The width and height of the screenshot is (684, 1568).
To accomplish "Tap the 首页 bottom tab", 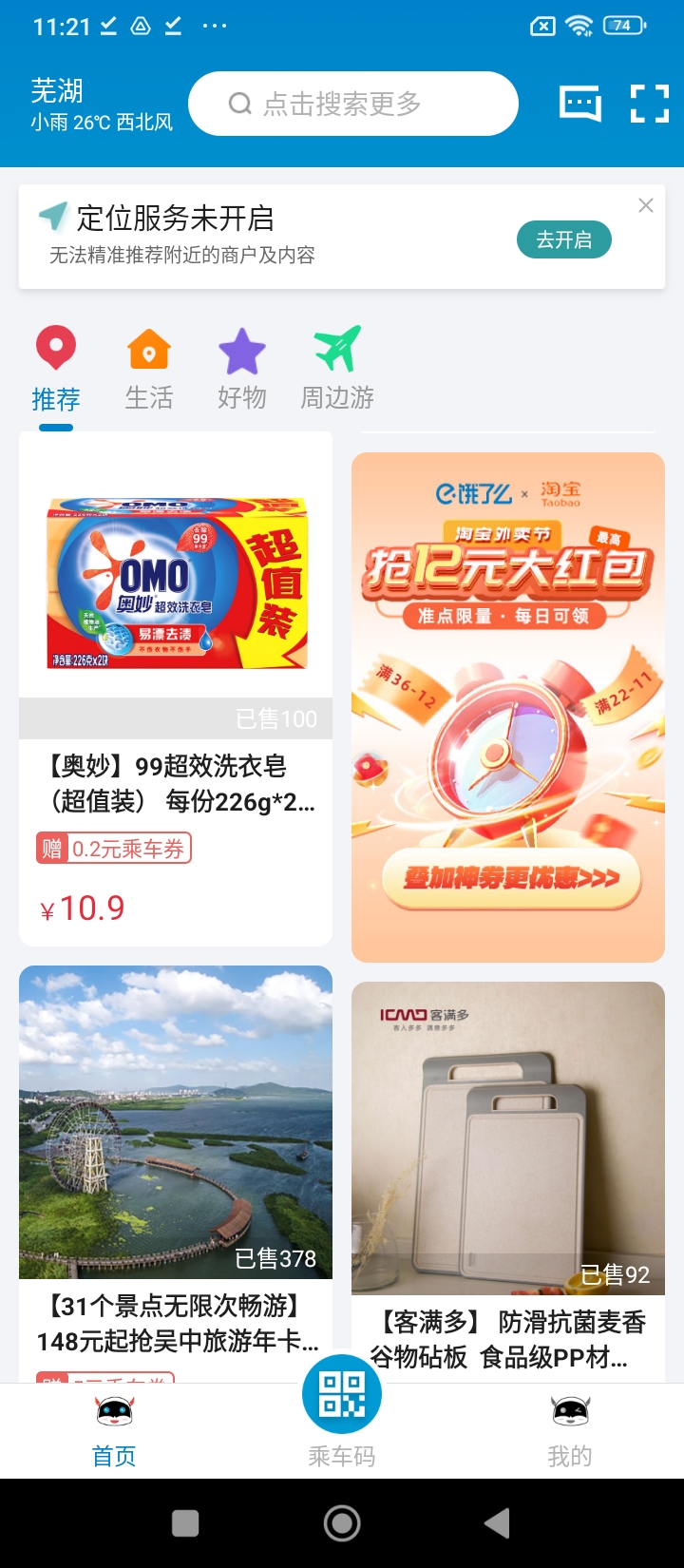I will [x=114, y=1432].
